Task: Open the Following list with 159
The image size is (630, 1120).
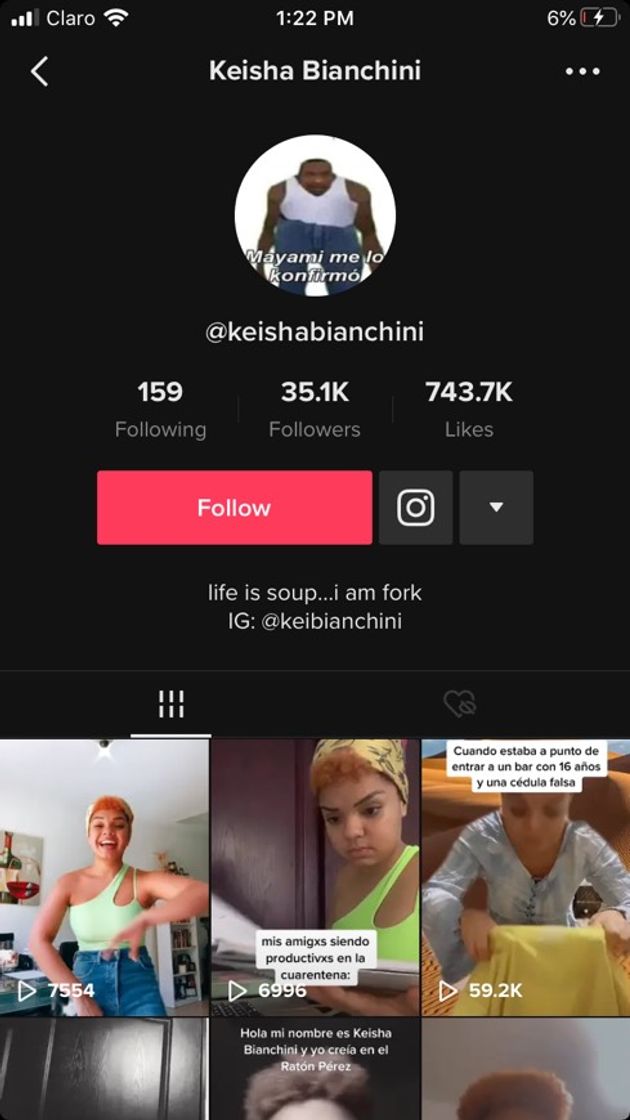Action: click(x=160, y=409)
